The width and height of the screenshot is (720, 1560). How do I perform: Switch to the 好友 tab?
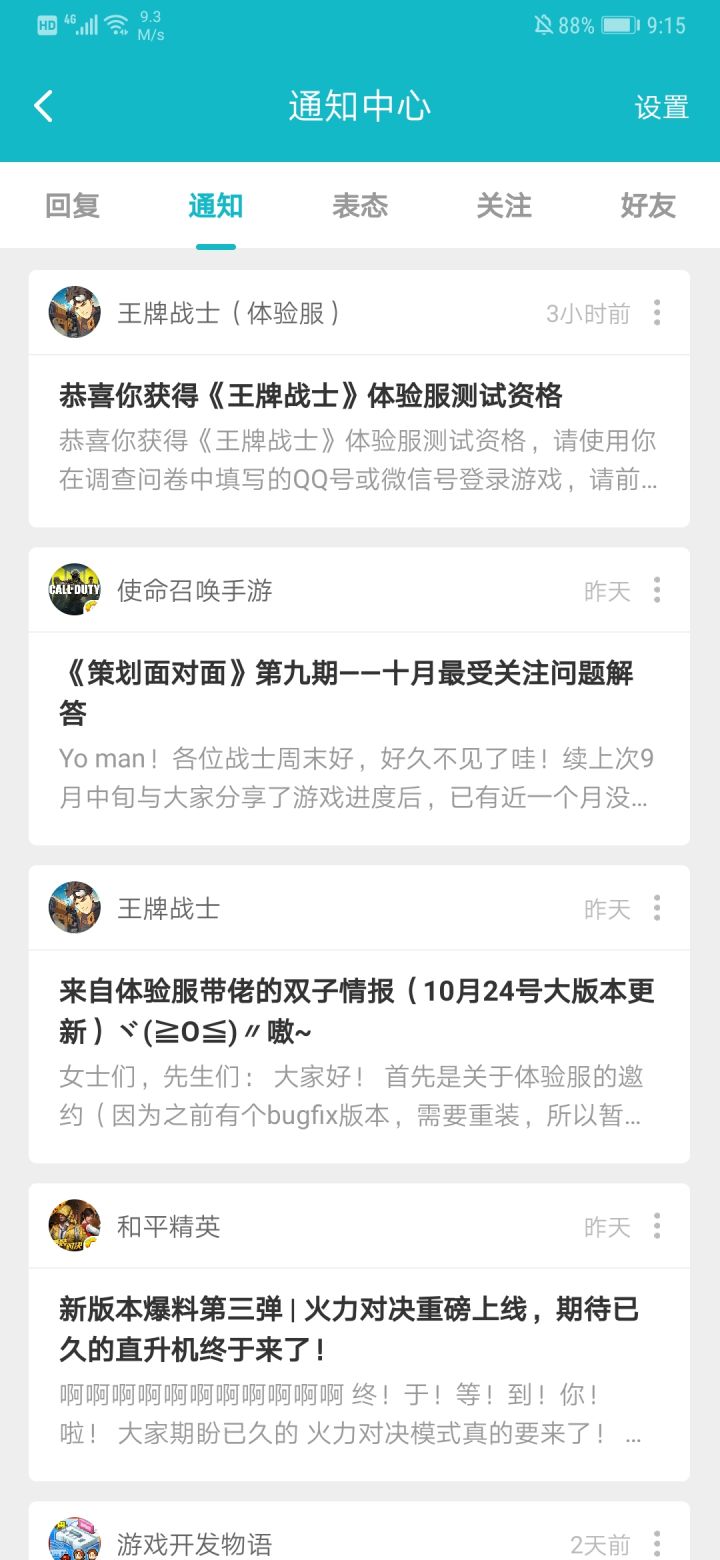point(648,206)
